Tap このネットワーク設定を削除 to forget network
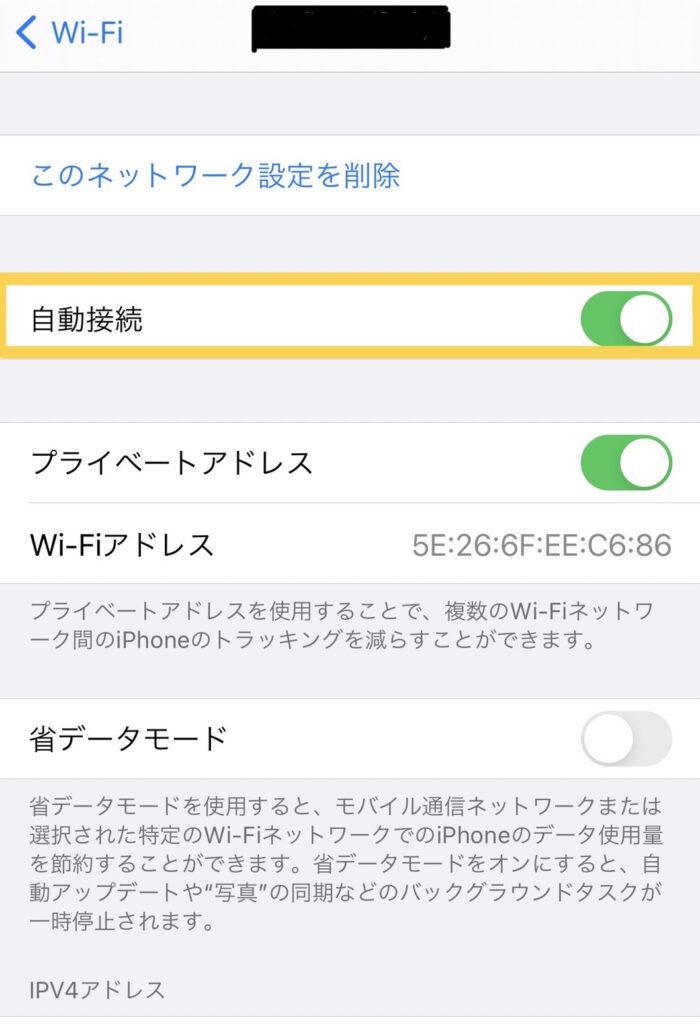 [x=215, y=176]
